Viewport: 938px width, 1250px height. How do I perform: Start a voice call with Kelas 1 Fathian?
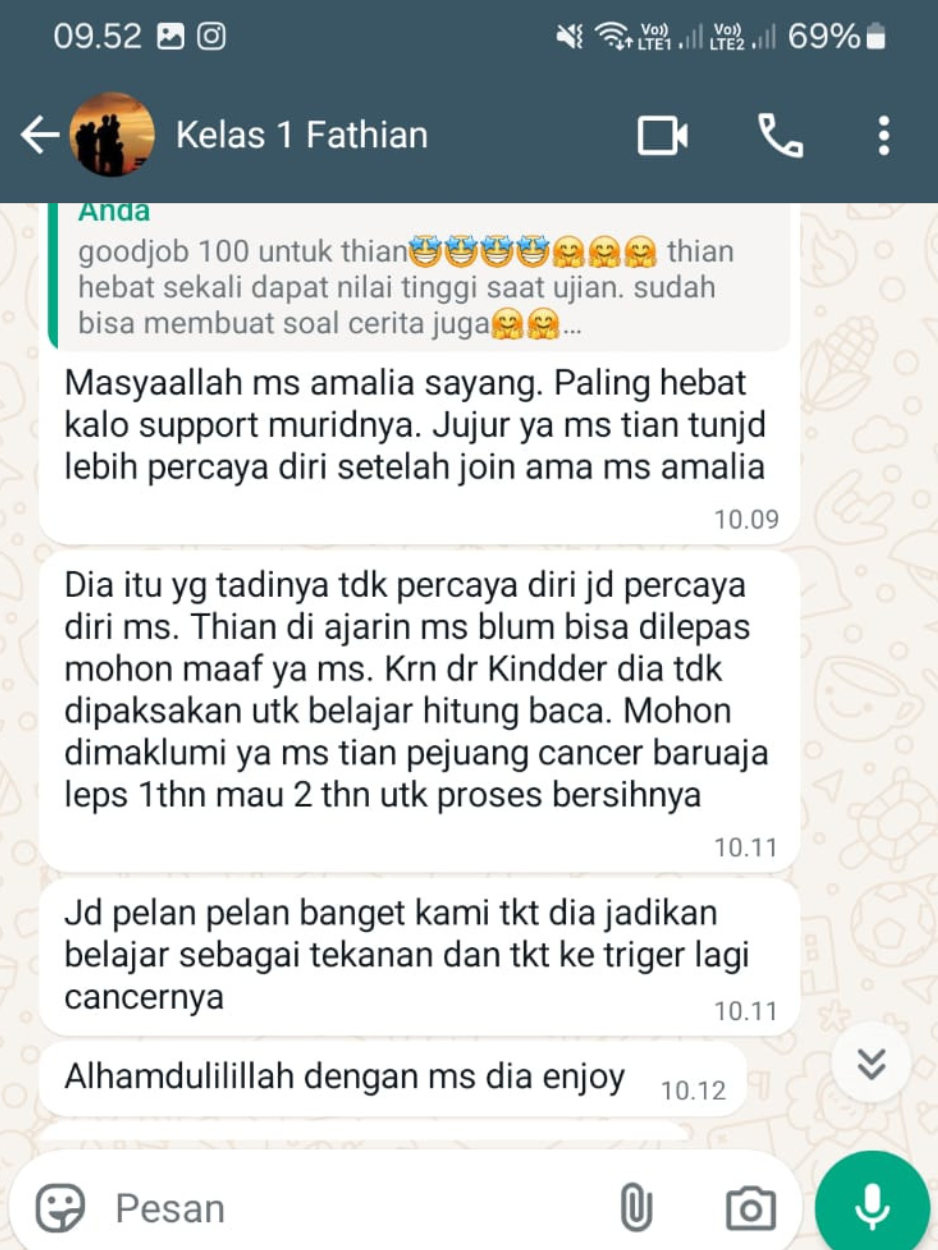click(780, 135)
